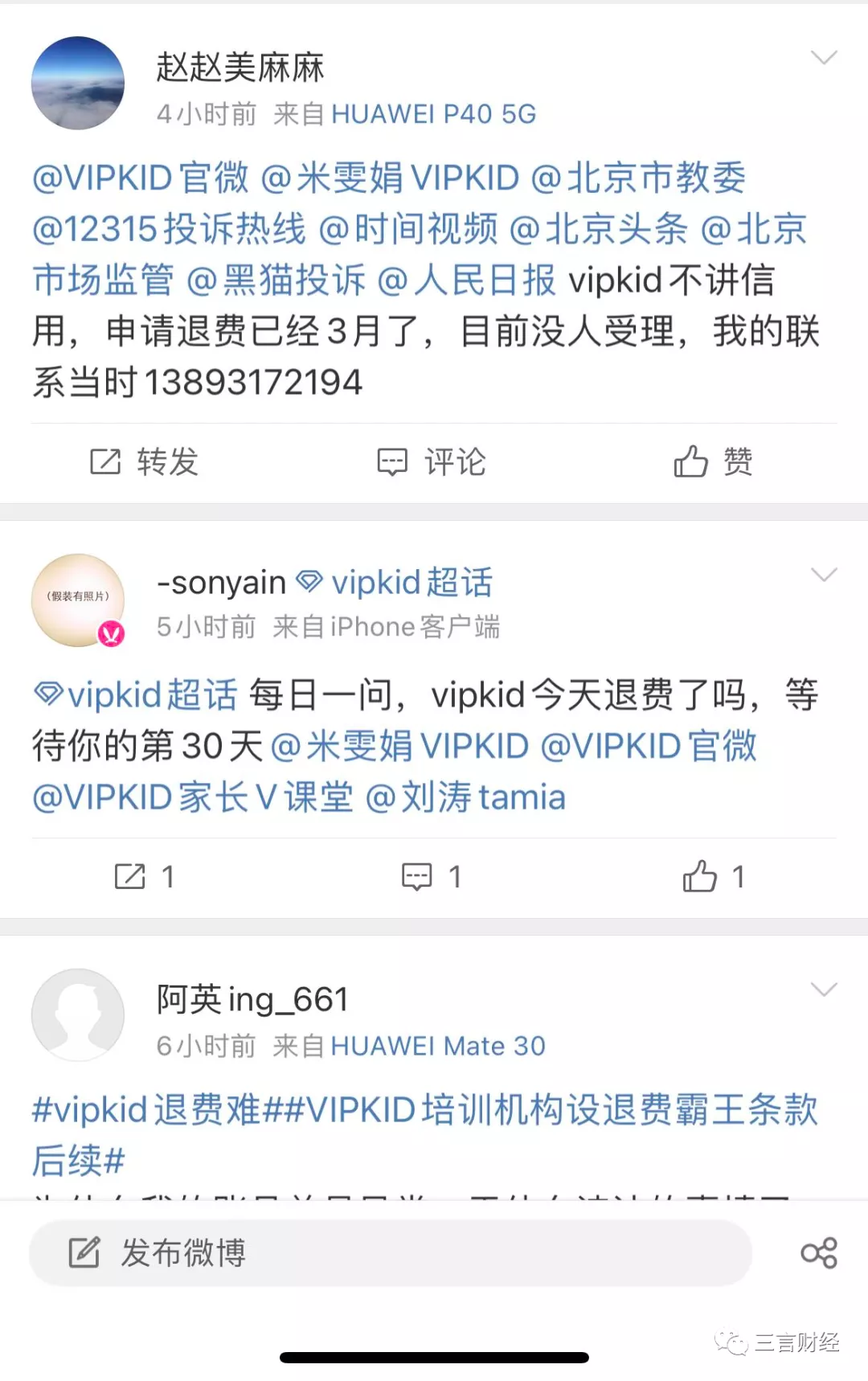Open 赵赵美麻麻's profile avatar
The width and height of the screenshot is (868, 1381).
(x=78, y=83)
